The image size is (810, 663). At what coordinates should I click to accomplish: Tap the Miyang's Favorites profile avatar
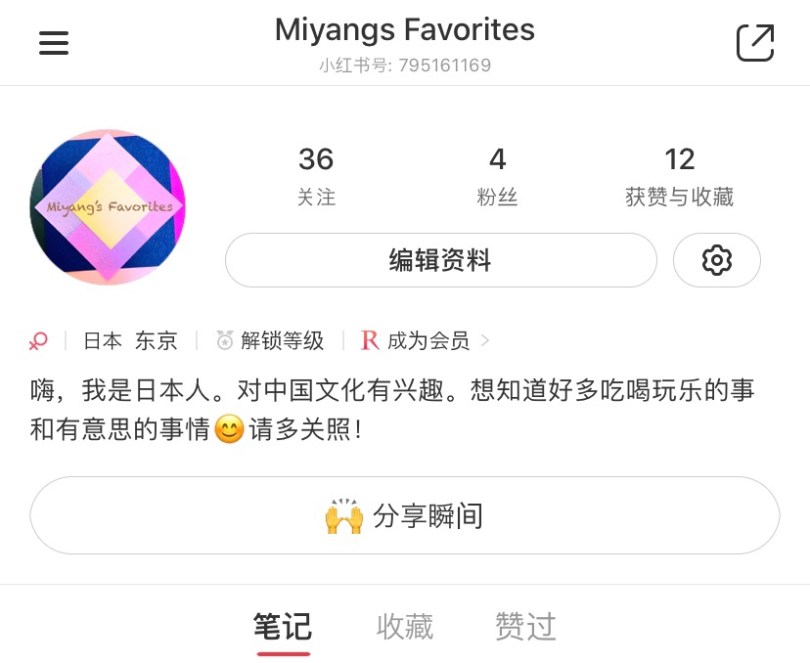click(x=108, y=207)
